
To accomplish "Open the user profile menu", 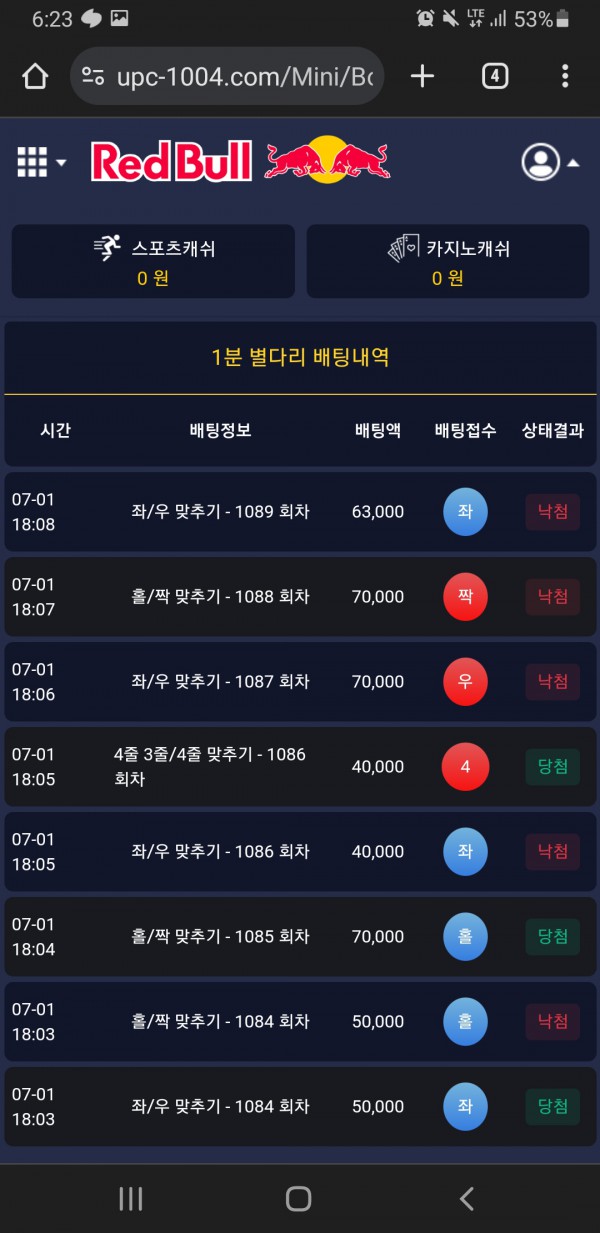I will pyautogui.click(x=550, y=162).
